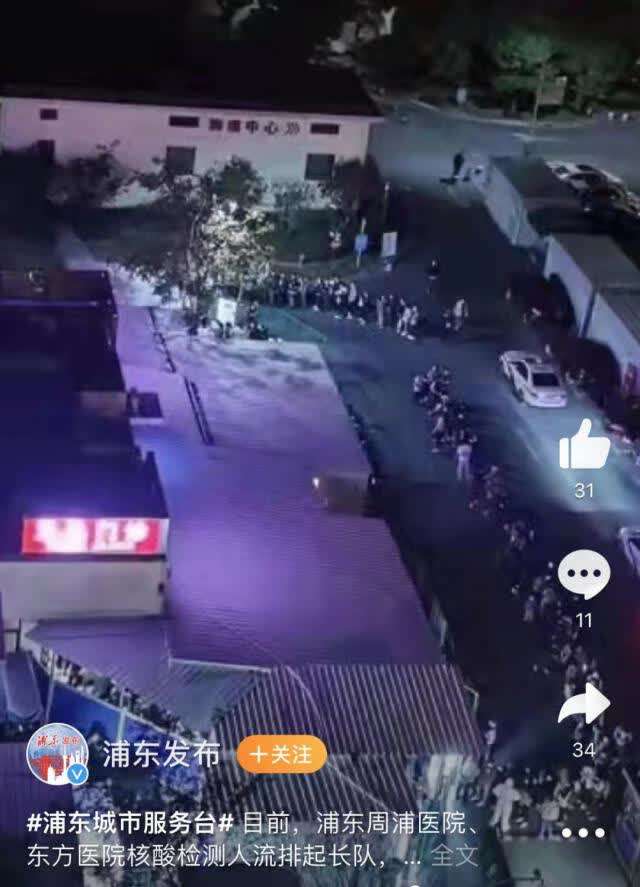Open the comments on this video

pyautogui.click(x=584, y=575)
